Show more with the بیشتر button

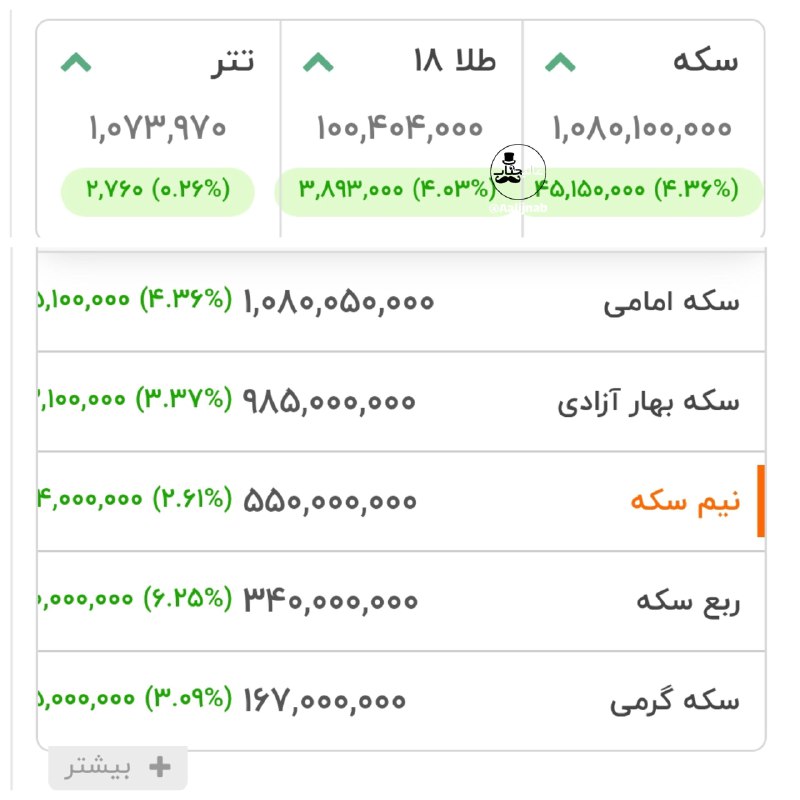click(118, 768)
